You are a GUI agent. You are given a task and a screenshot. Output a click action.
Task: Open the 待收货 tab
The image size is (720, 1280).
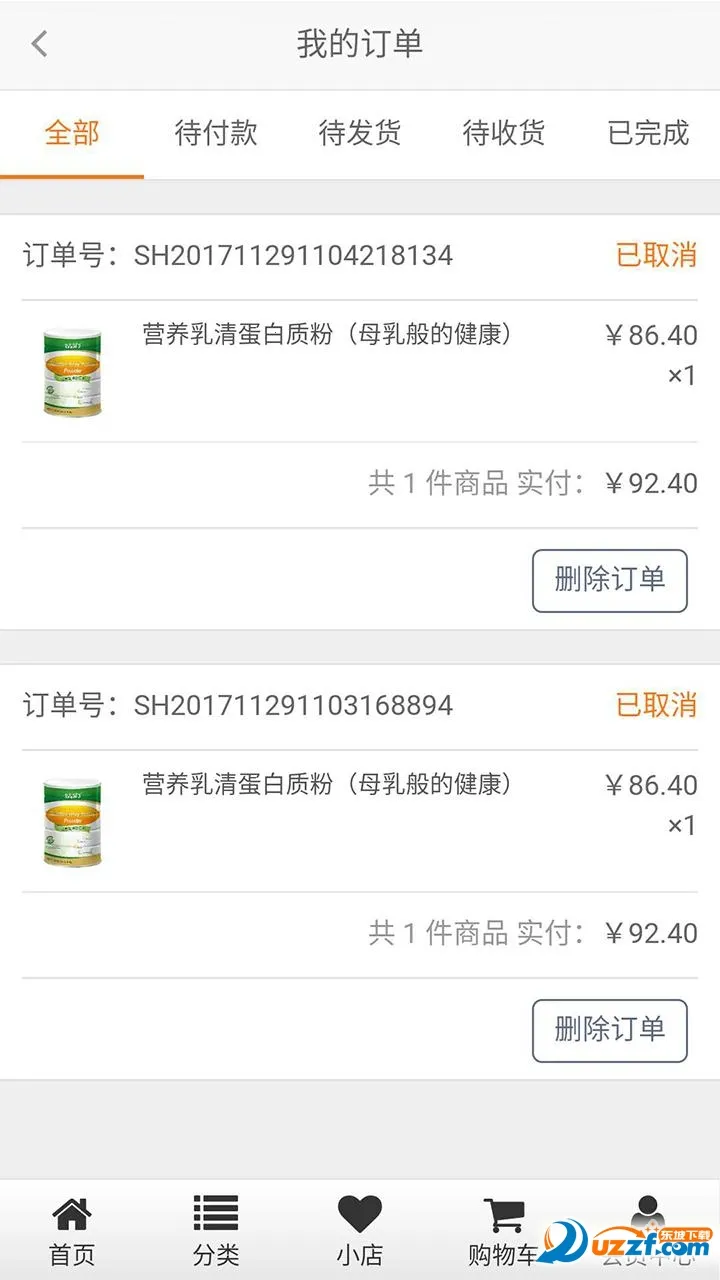click(504, 133)
